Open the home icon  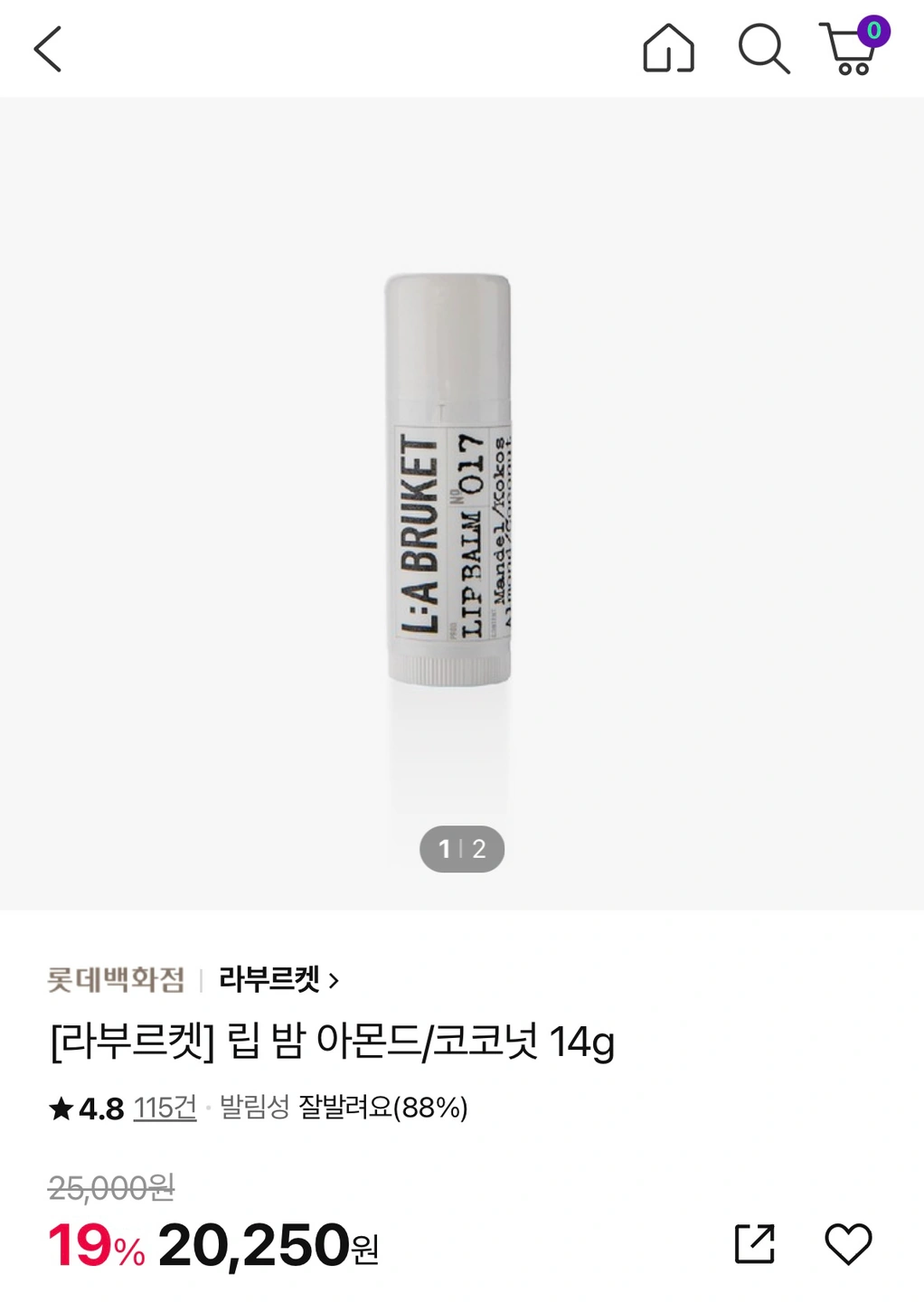tap(668, 48)
